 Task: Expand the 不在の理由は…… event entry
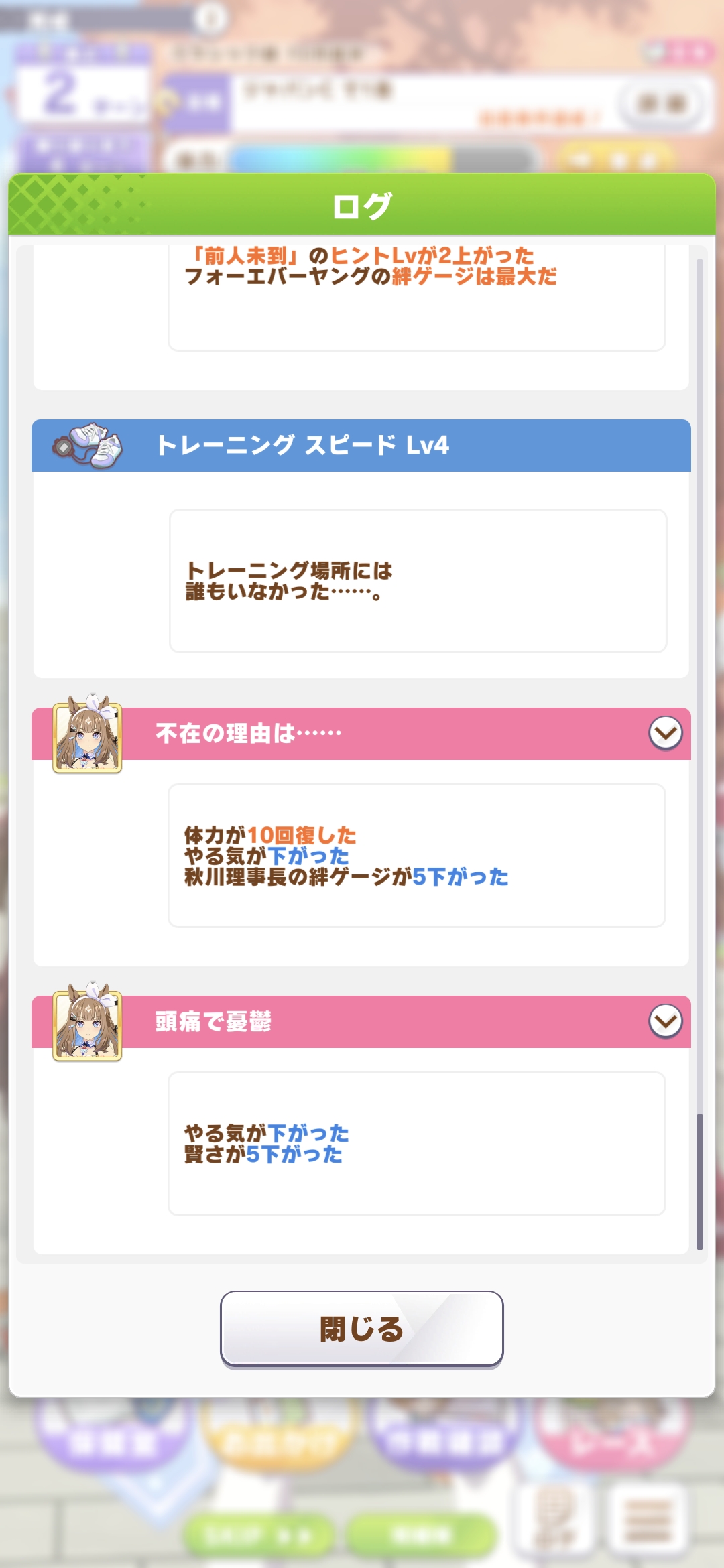tap(665, 733)
